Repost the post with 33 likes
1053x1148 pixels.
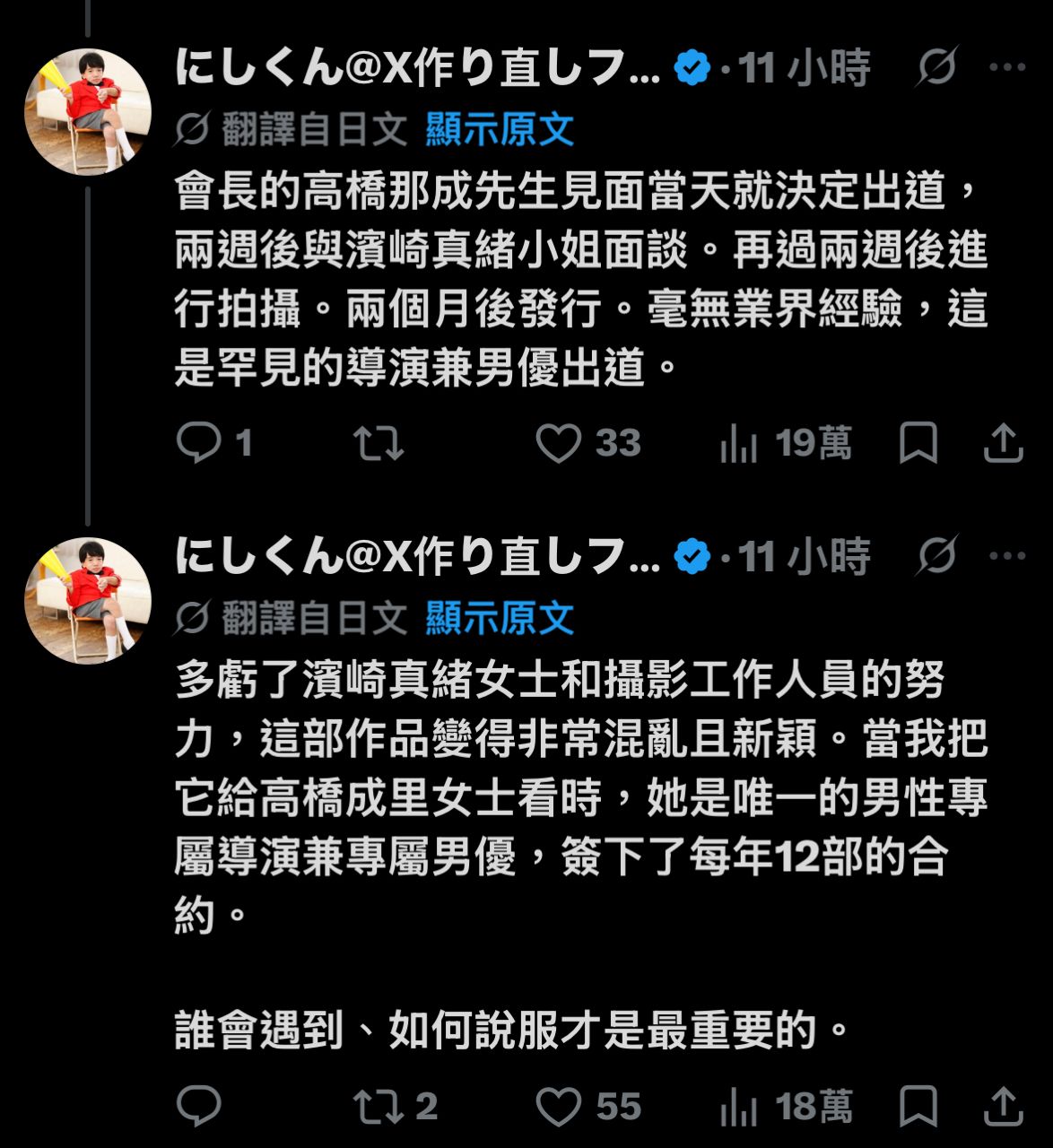[379, 443]
